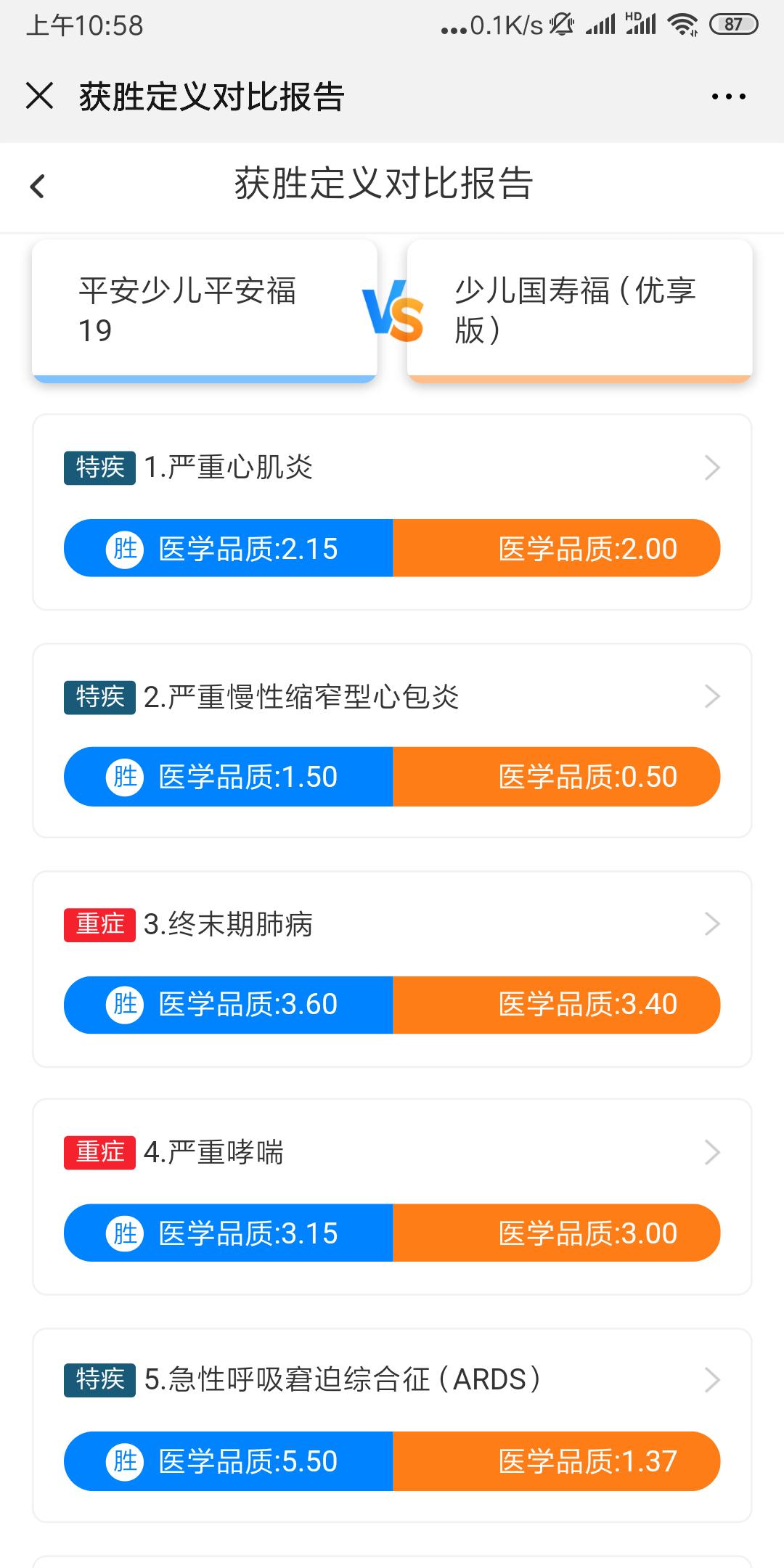Expand details for 严重慢性缩窄型心包炎
784x1568 pixels.
coord(712,695)
